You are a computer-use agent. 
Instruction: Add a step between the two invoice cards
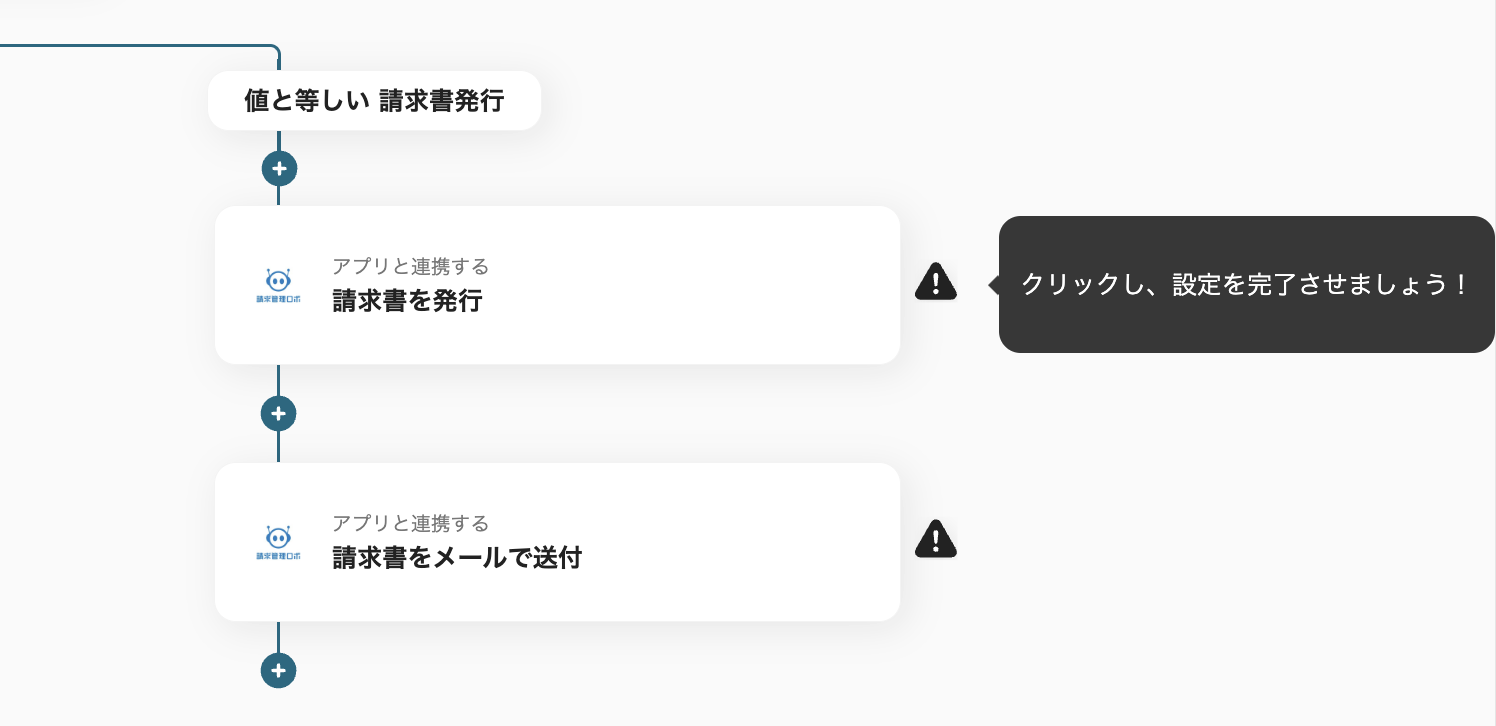click(x=279, y=413)
